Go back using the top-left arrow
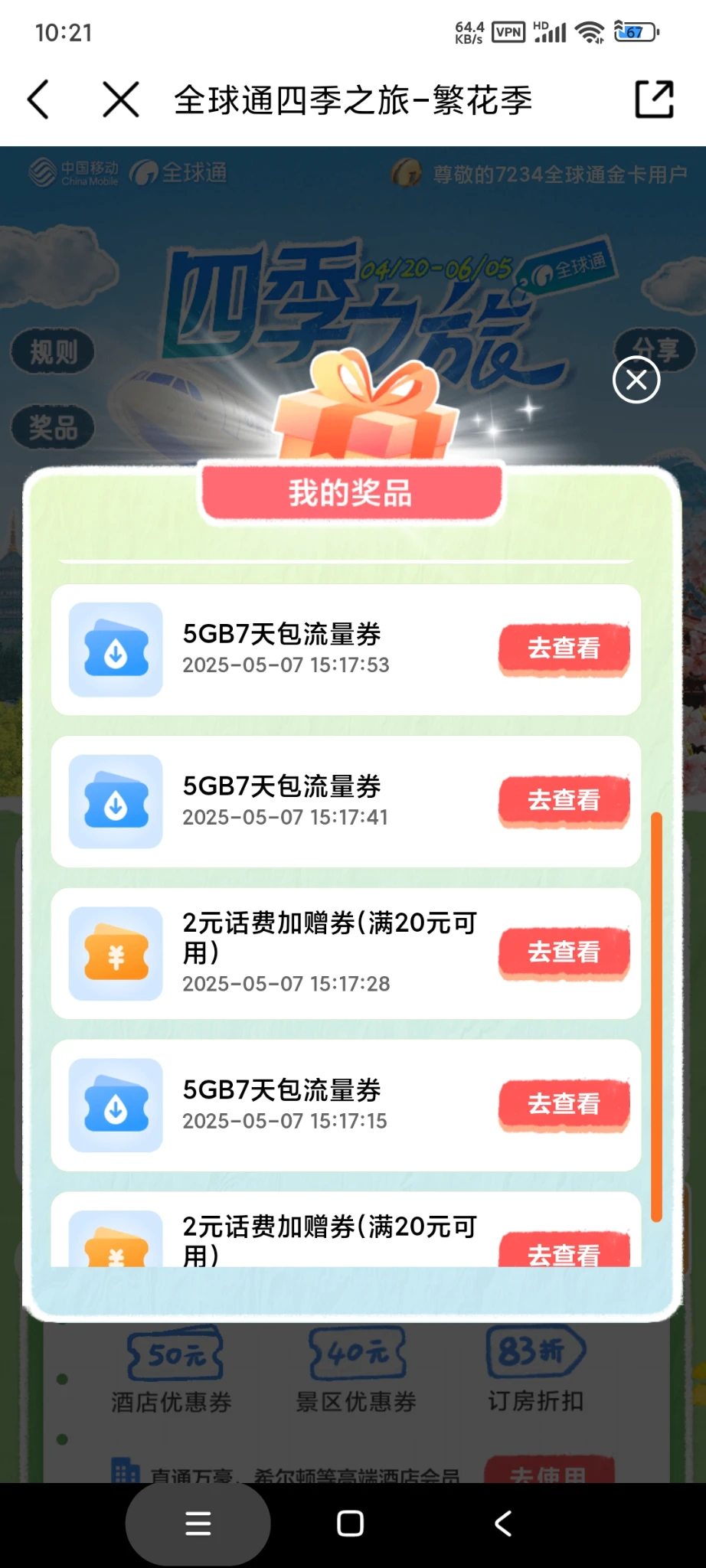 (x=38, y=100)
